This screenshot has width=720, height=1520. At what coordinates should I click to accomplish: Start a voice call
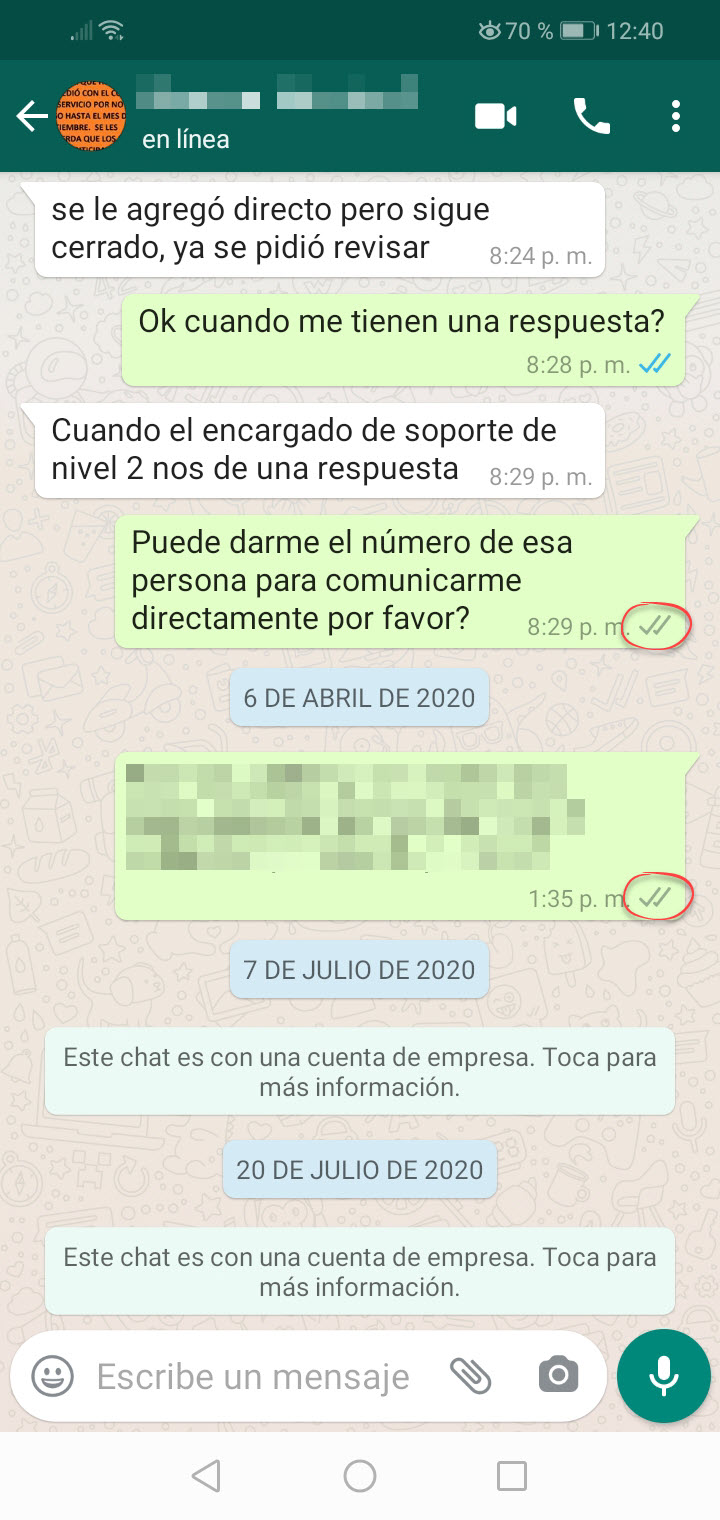[x=591, y=117]
